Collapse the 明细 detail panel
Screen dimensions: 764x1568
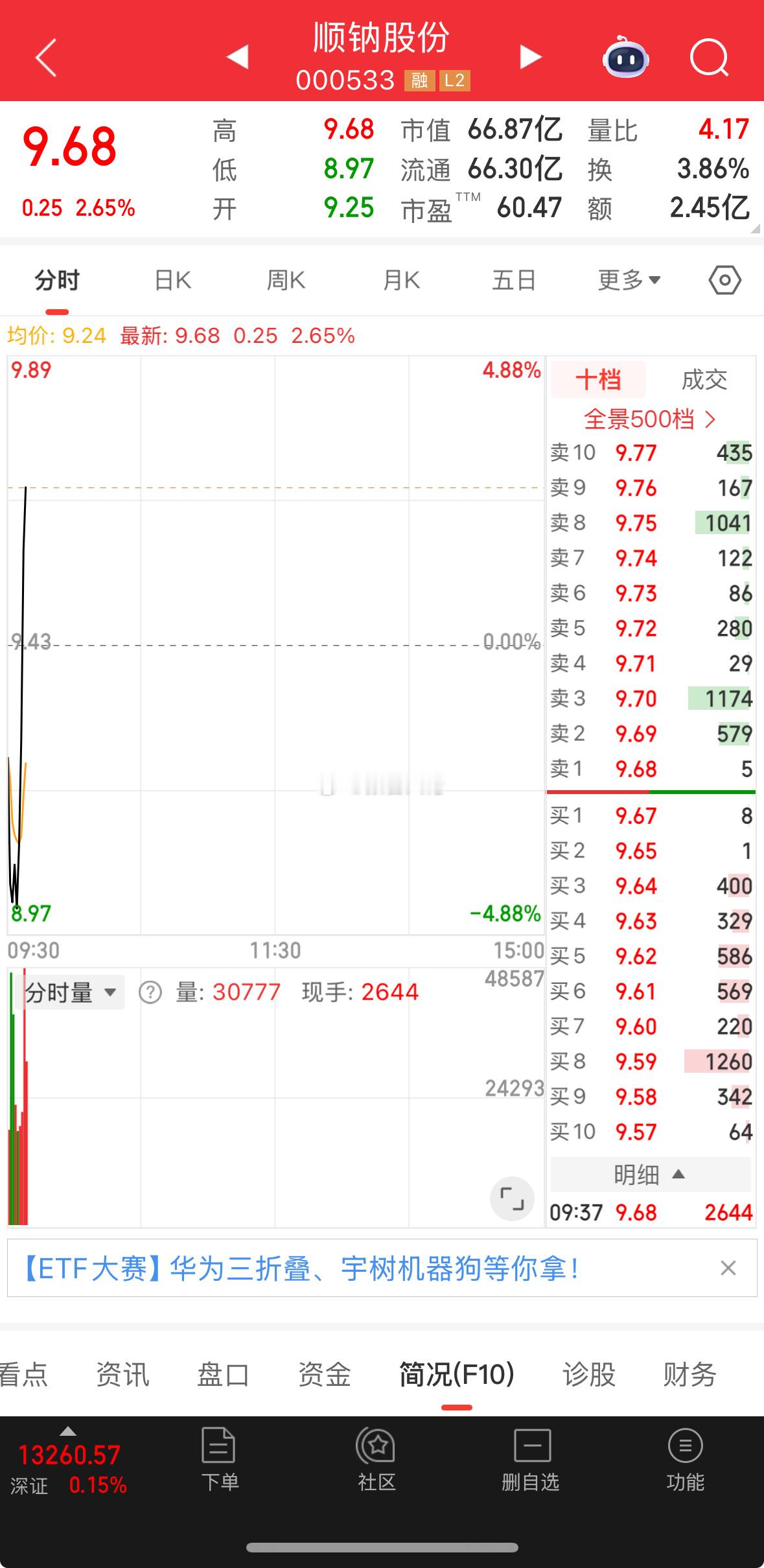click(651, 1175)
